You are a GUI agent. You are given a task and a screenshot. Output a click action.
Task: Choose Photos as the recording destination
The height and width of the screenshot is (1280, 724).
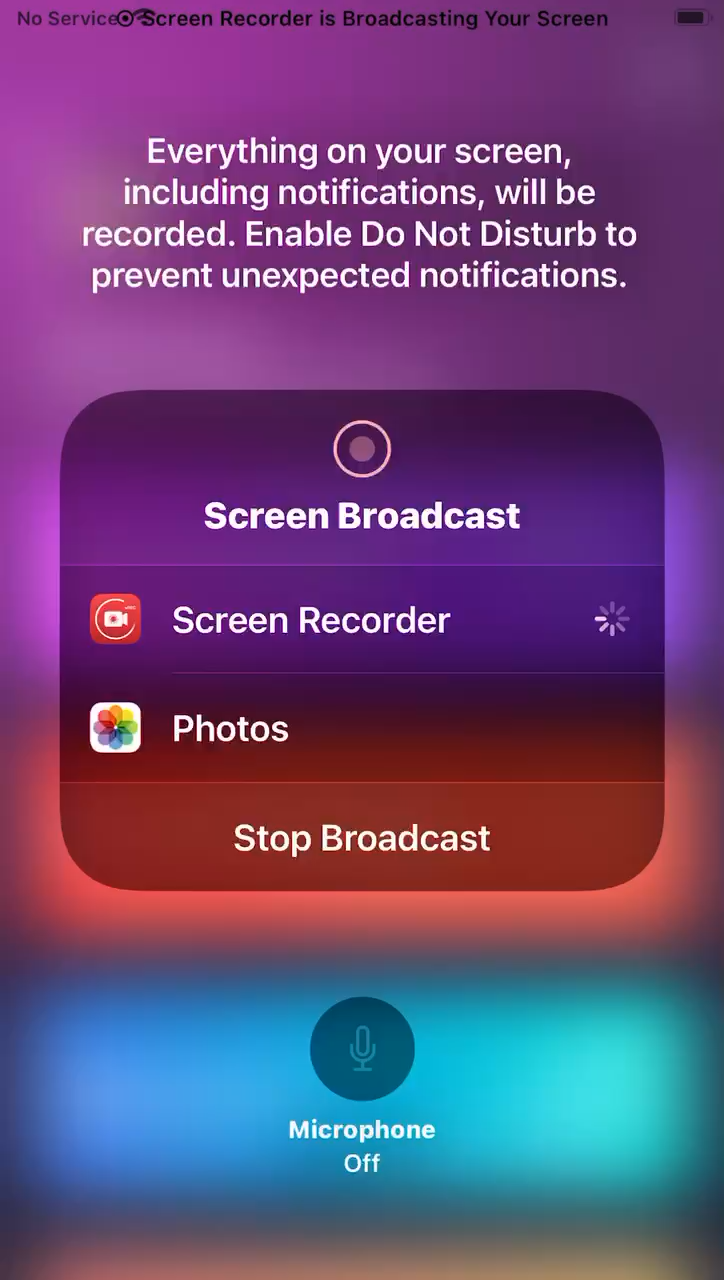coord(362,728)
